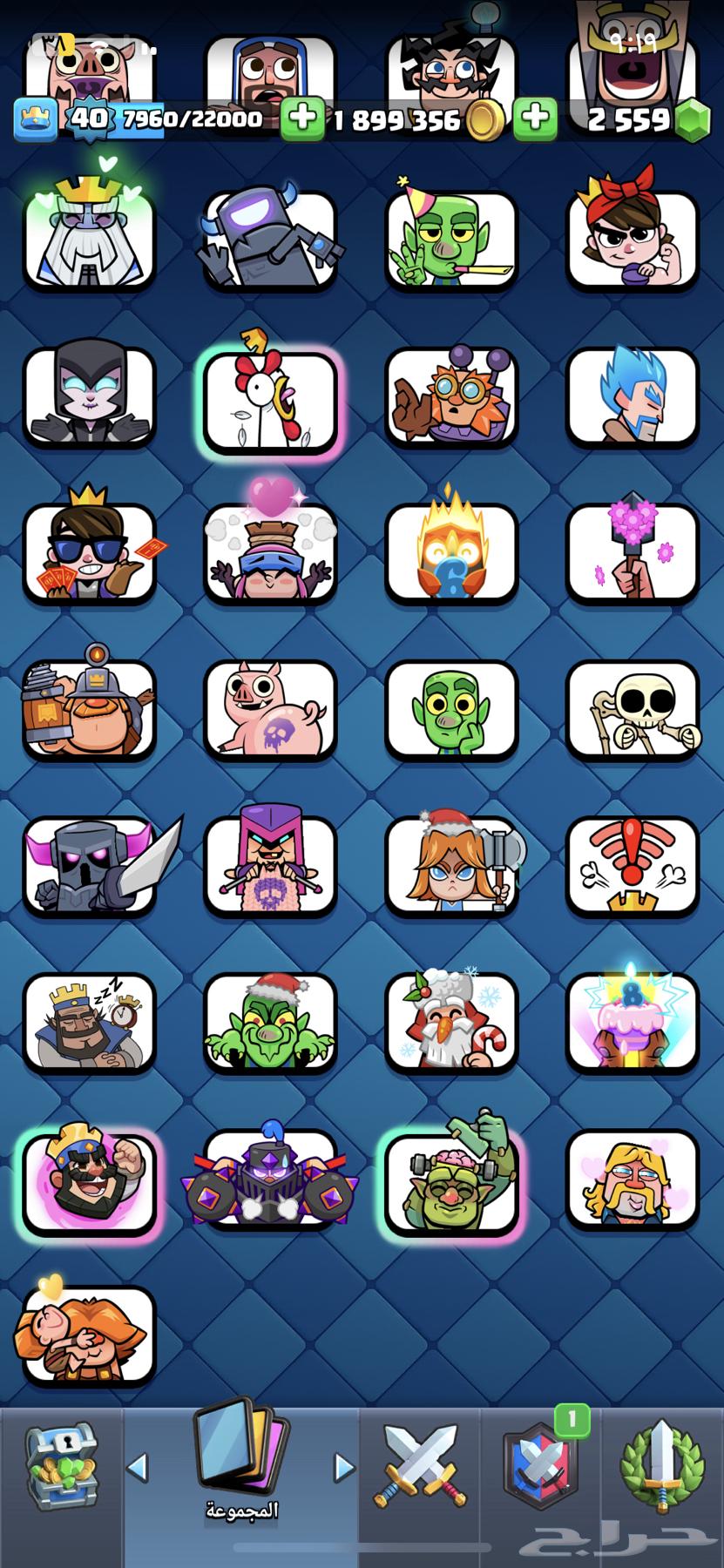Select the ice wizard with blue hair emote
This screenshot has width=724, height=1568.
click(633, 399)
